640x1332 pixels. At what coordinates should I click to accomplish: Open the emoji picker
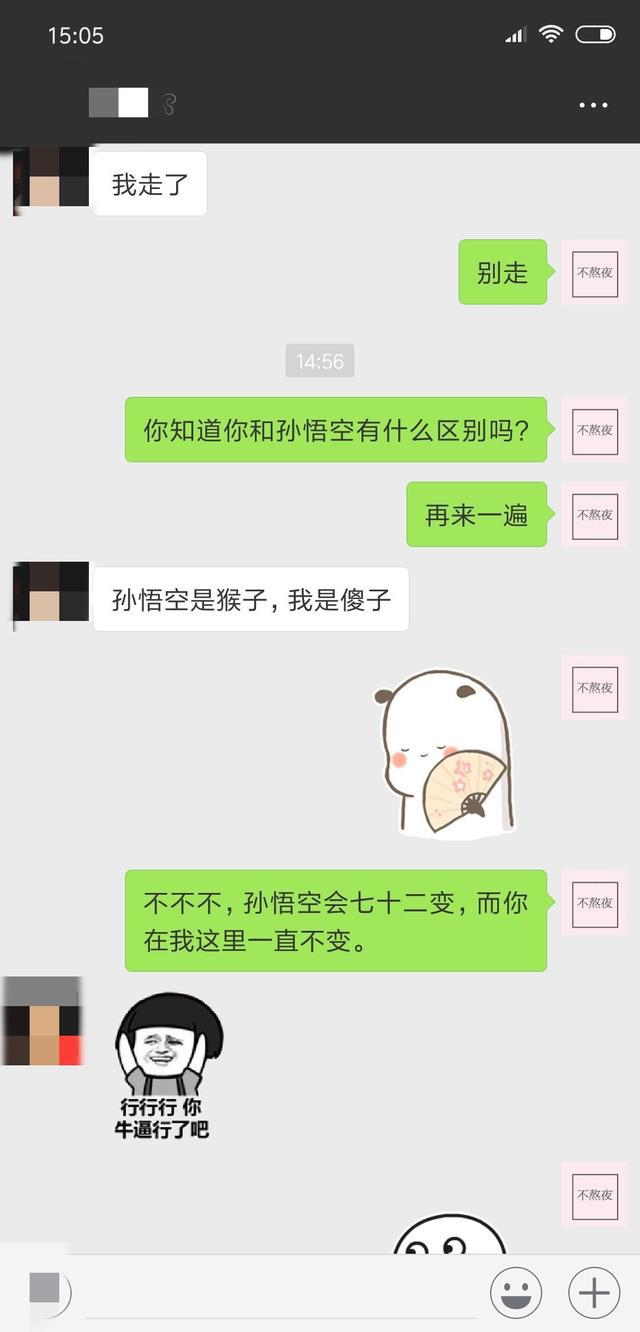[x=516, y=1293]
